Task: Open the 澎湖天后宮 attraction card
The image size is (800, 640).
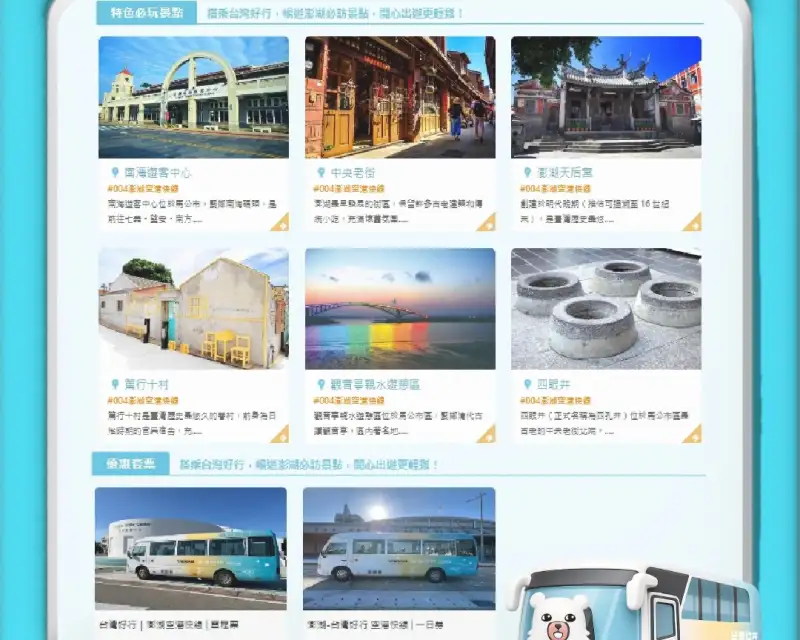Action: click(x=606, y=134)
